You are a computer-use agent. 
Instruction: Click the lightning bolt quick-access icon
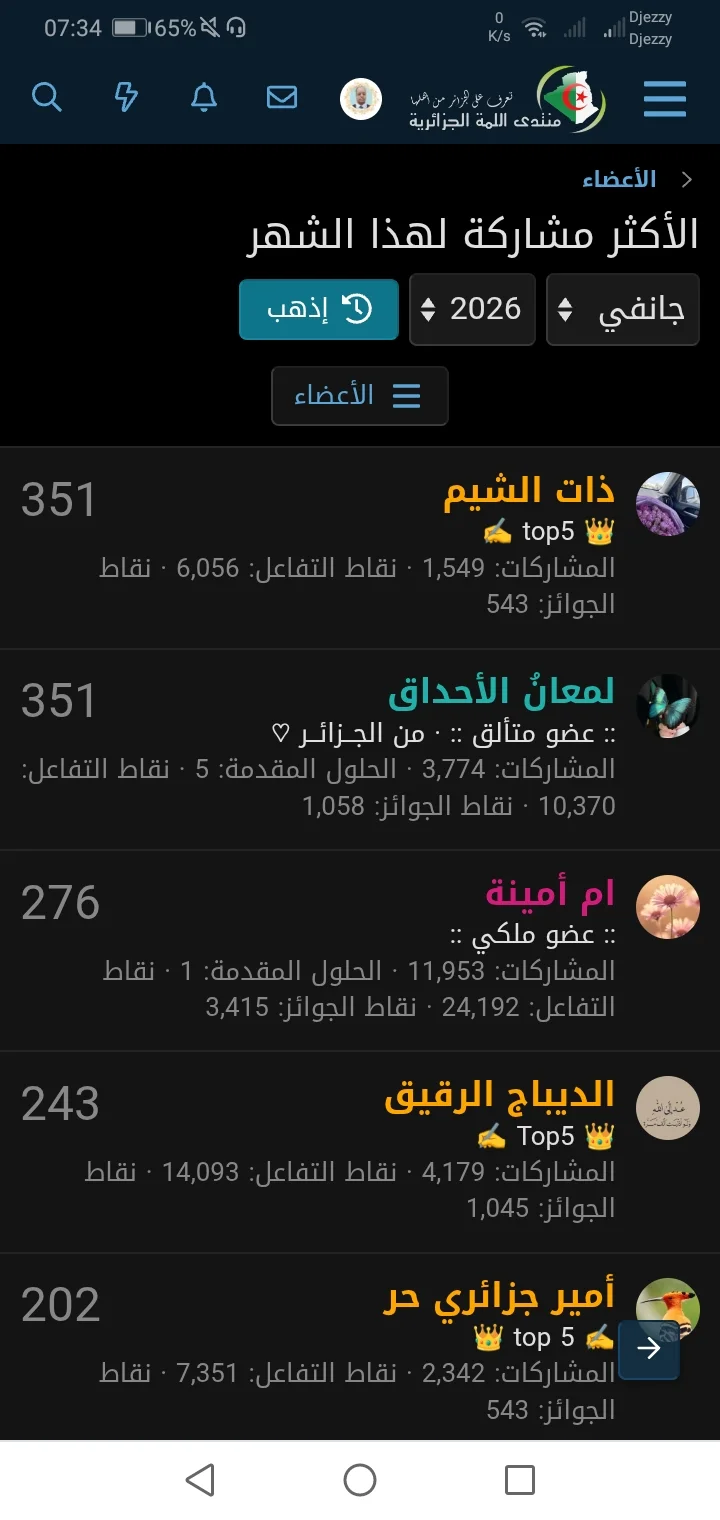click(x=124, y=97)
